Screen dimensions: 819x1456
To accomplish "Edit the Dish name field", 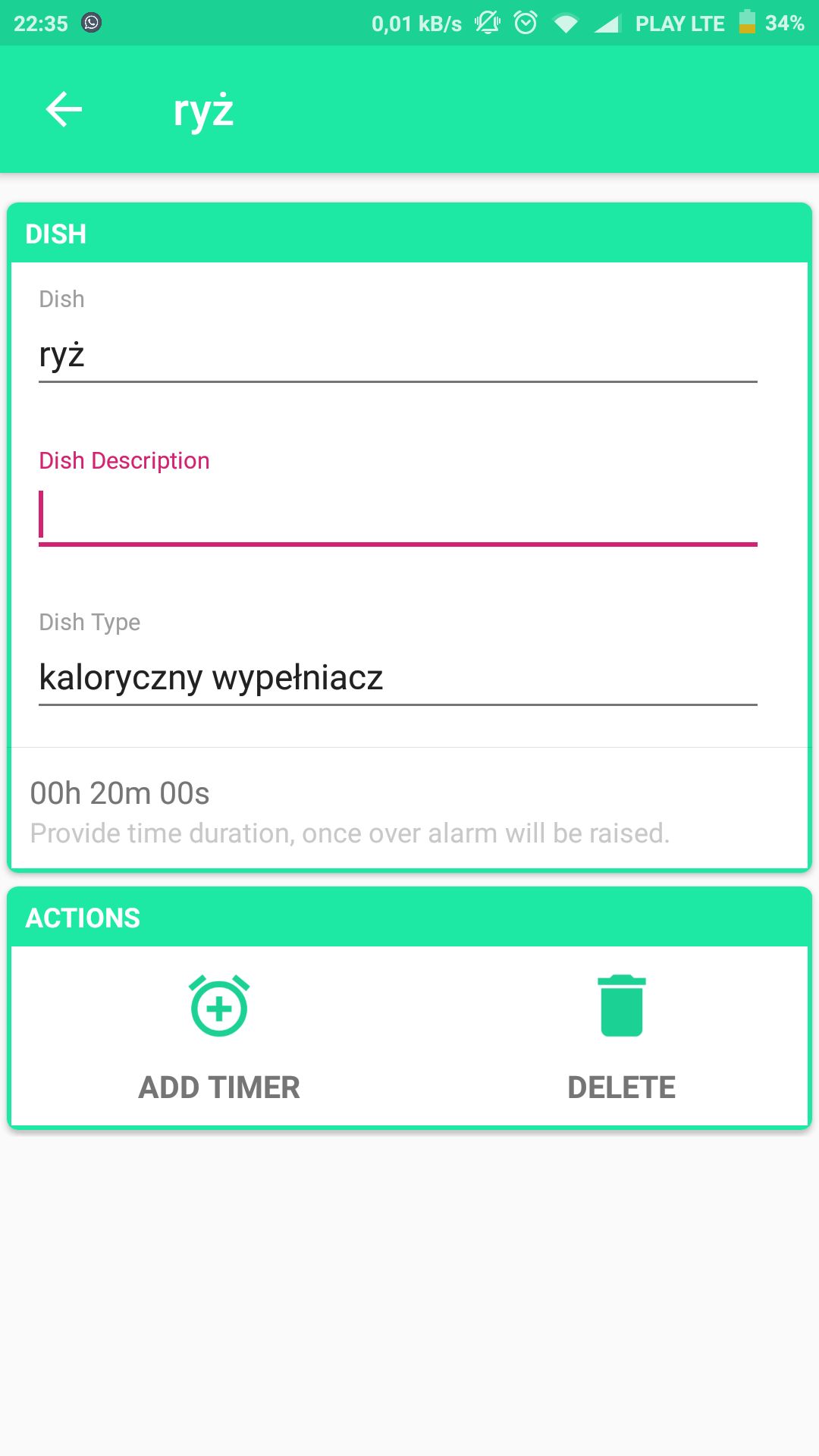I will tap(398, 355).
